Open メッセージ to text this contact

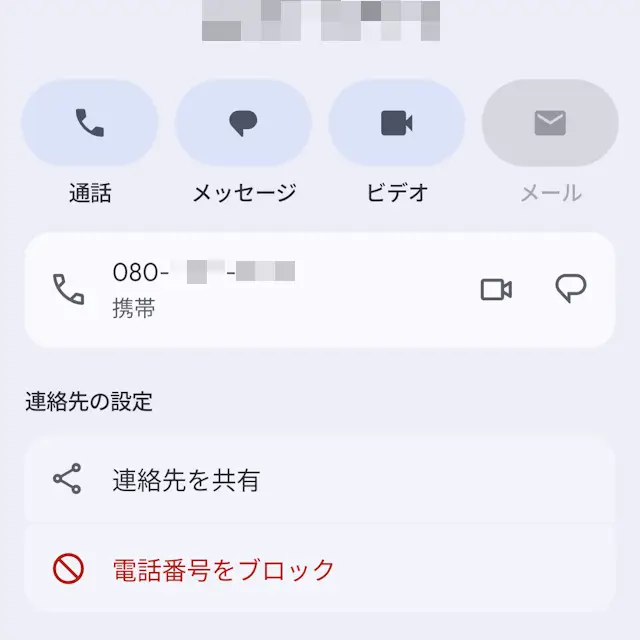click(x=243, y=123)
